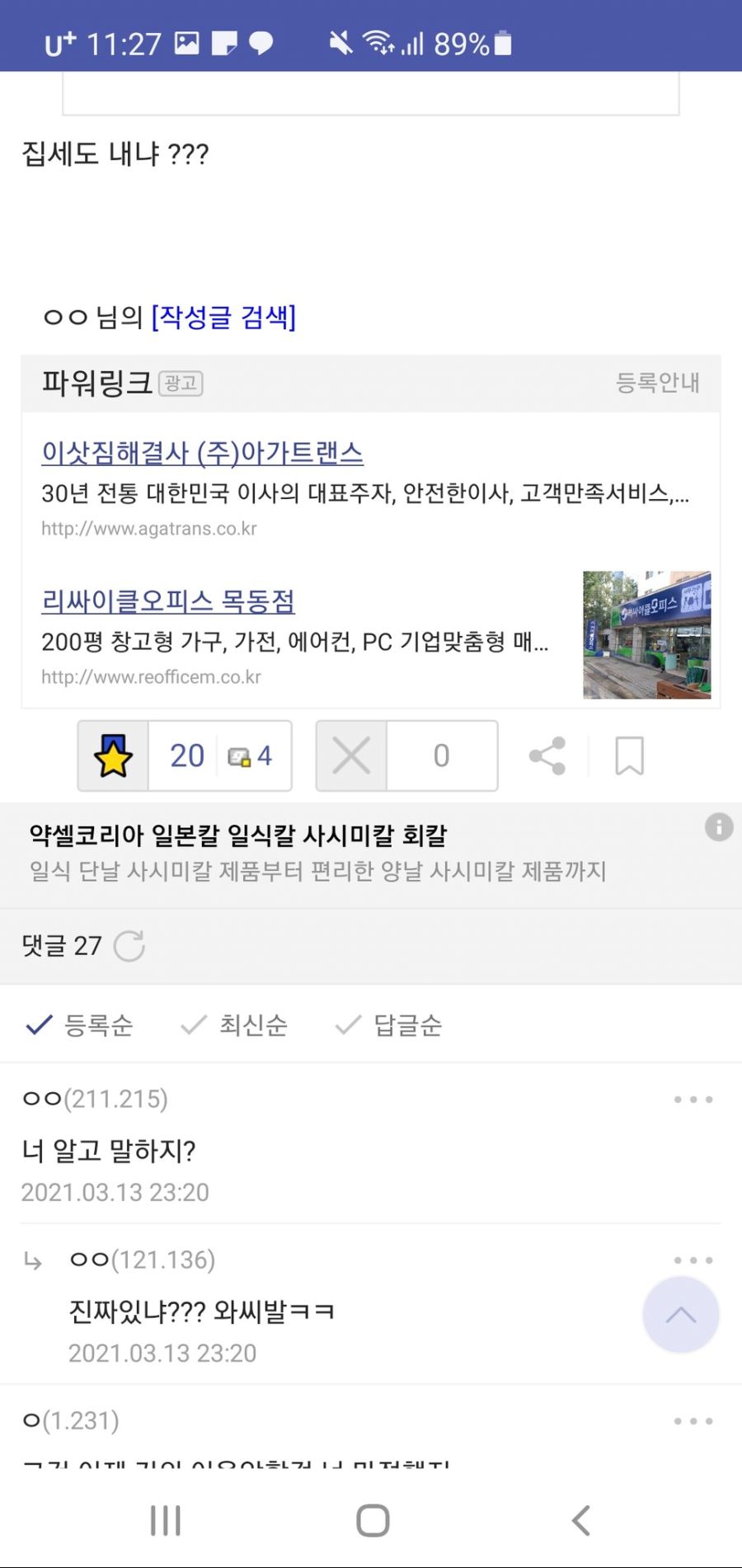The height and width of the screenshot is (1568, 742).
Task: Open 리싸이클오피스 목동점 ad link
Action: coord(168,600)
